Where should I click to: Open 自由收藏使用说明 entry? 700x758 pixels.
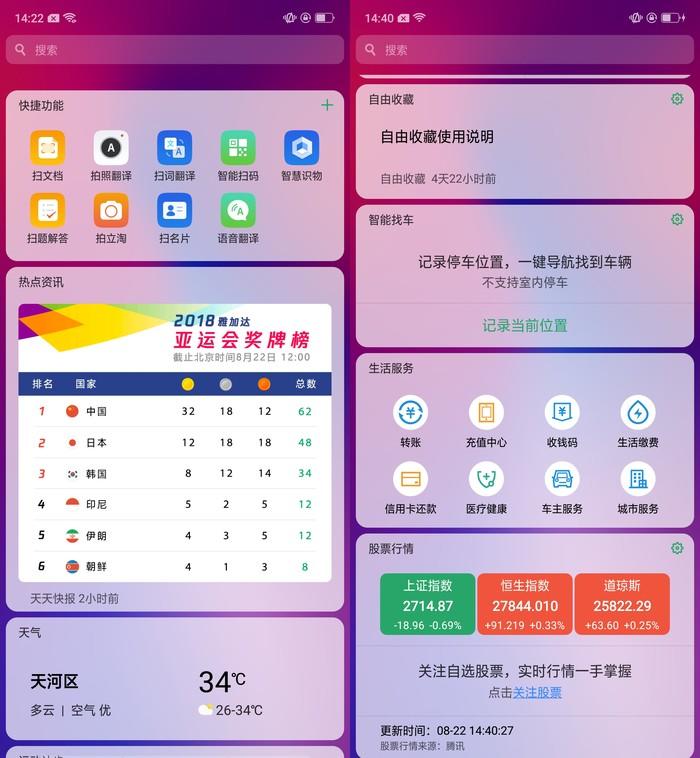[437, 137]
